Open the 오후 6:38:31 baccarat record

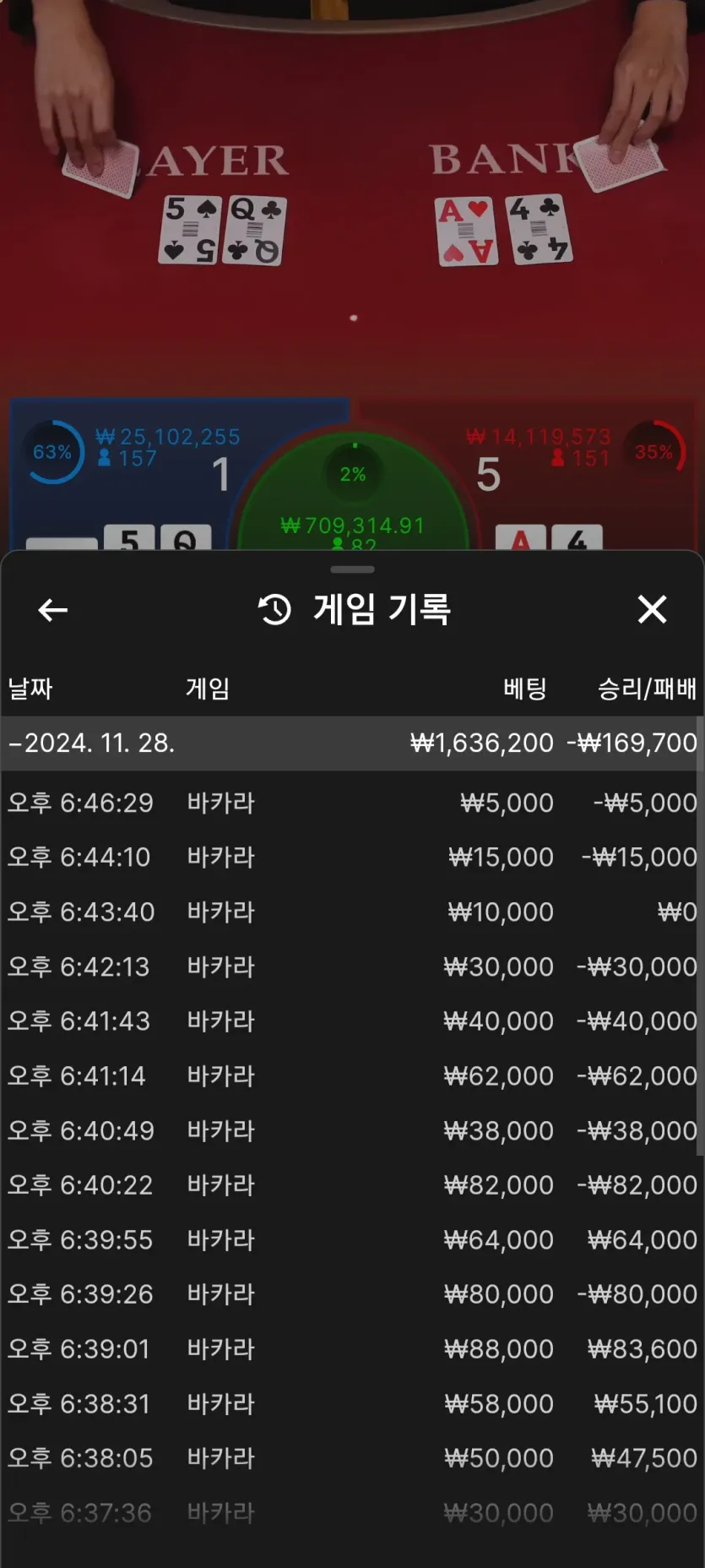point(352,1404)
